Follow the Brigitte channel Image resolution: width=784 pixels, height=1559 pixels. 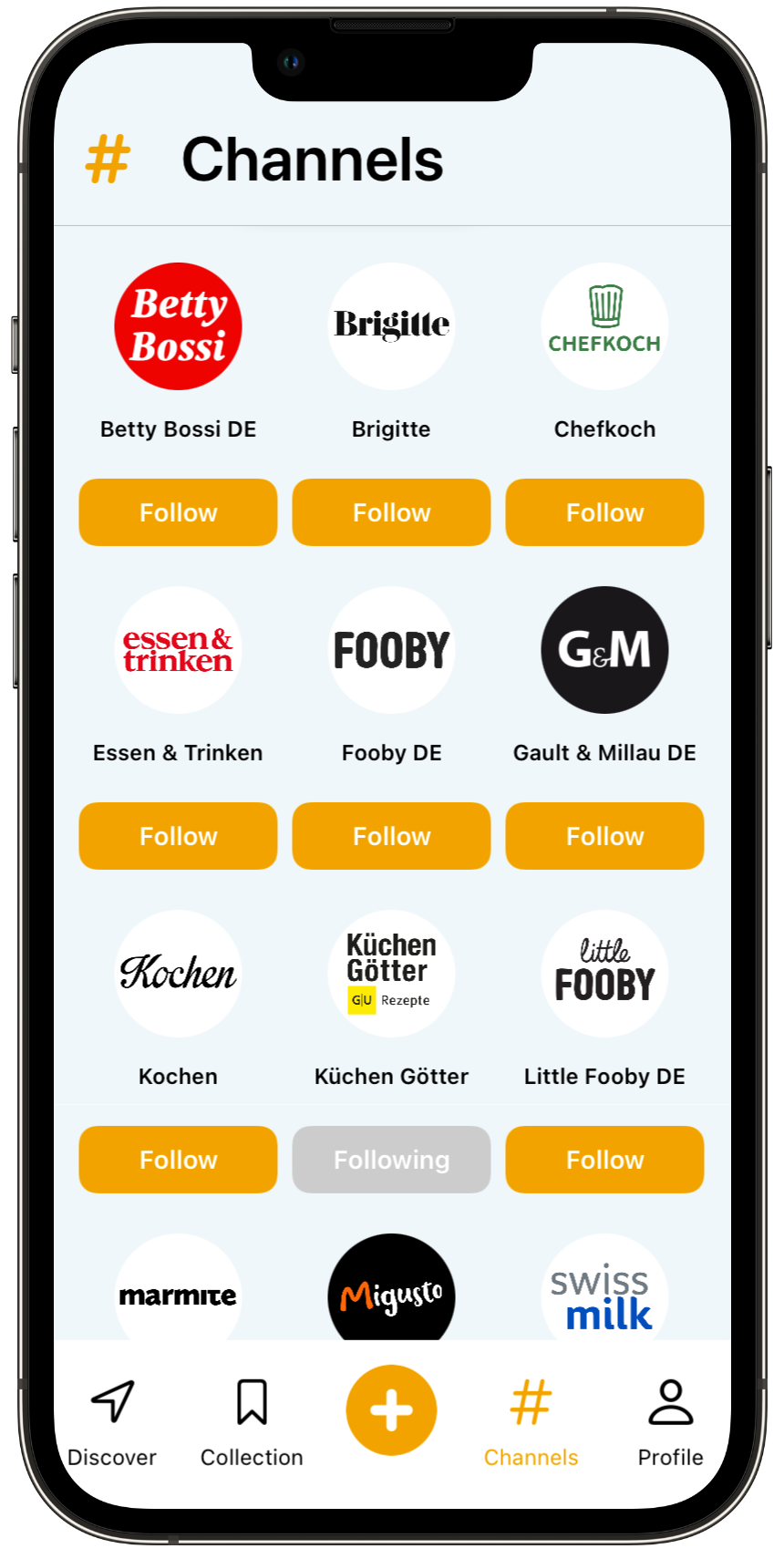click(x=391, y=512)
